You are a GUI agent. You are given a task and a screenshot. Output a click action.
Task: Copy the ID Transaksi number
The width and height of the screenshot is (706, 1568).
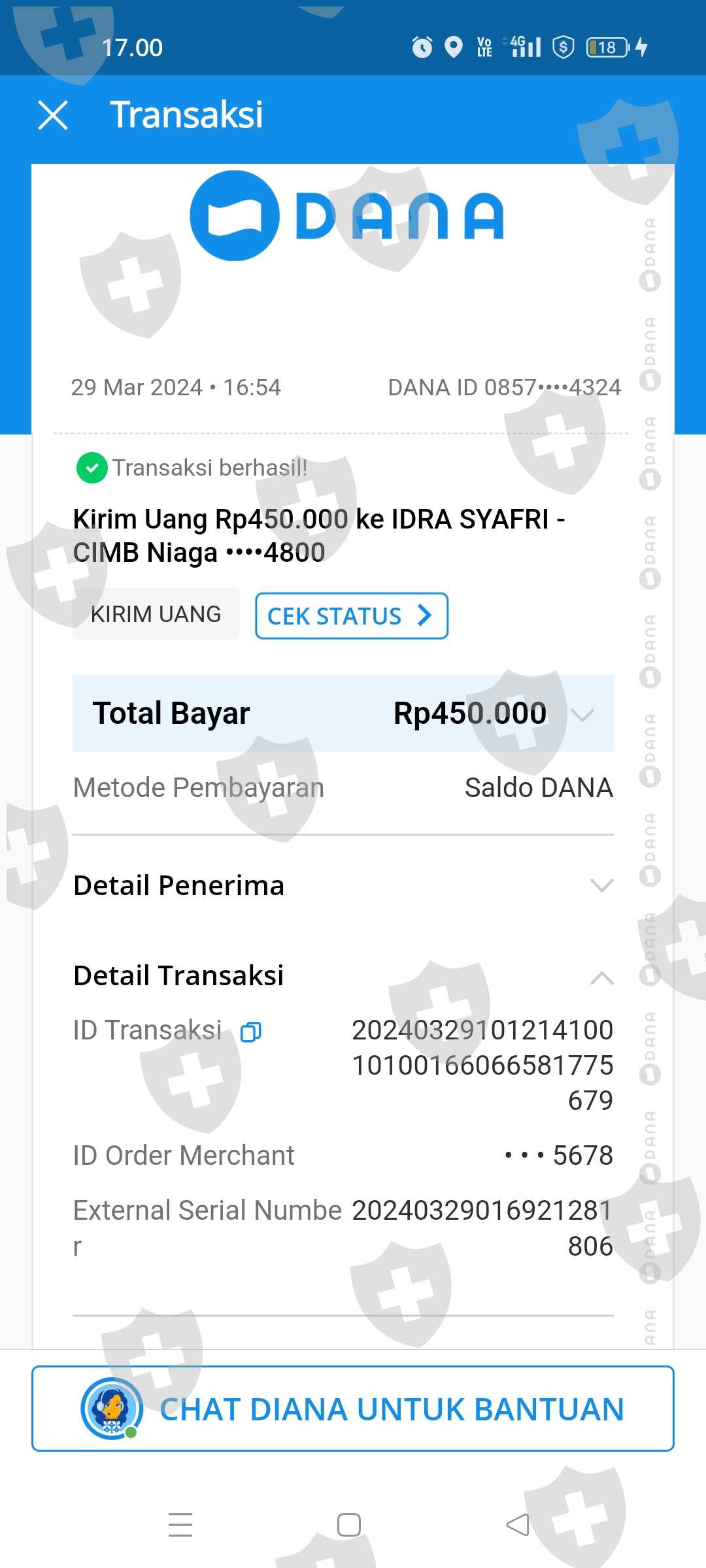[x=251, y=1032]
